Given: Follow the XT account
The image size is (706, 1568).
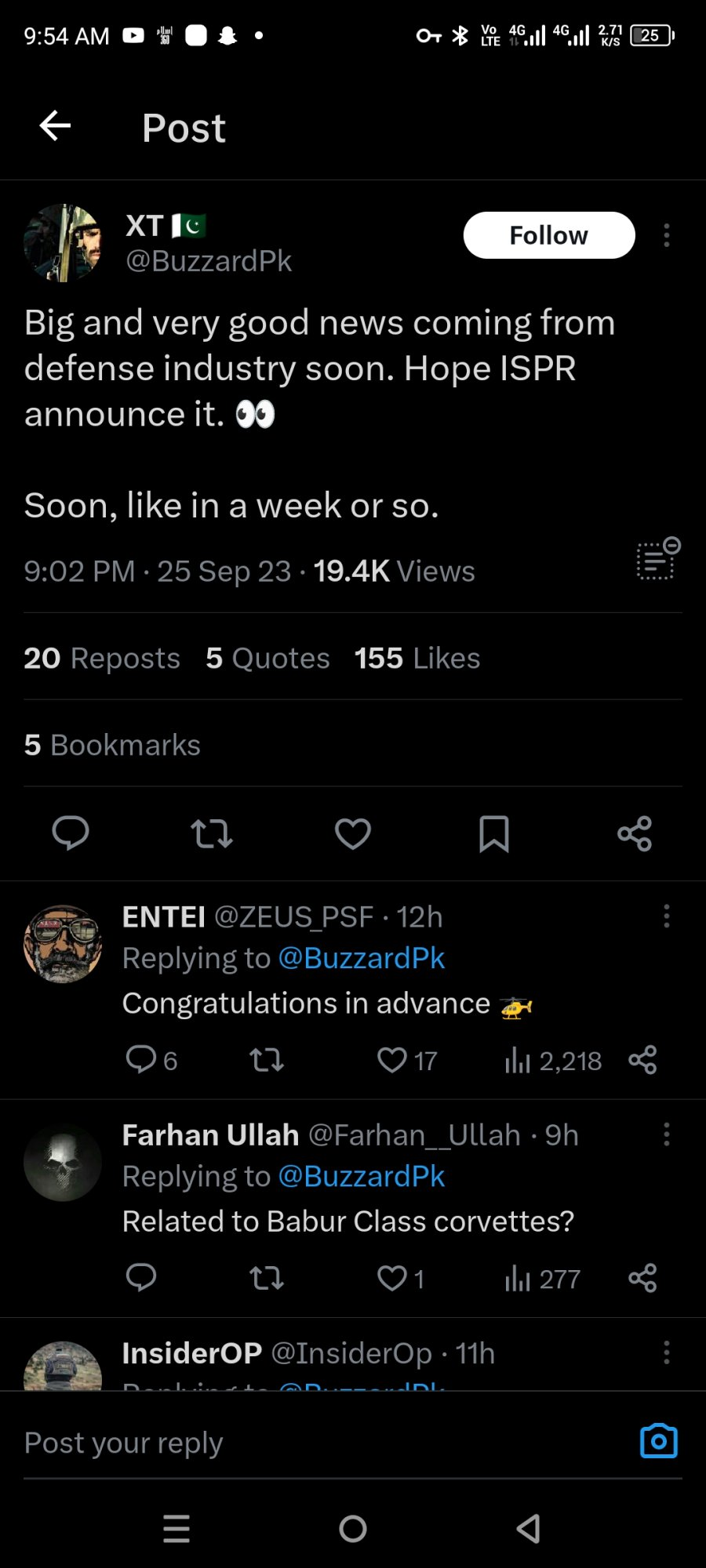Looking at the screenshot, I should (549, 235).
